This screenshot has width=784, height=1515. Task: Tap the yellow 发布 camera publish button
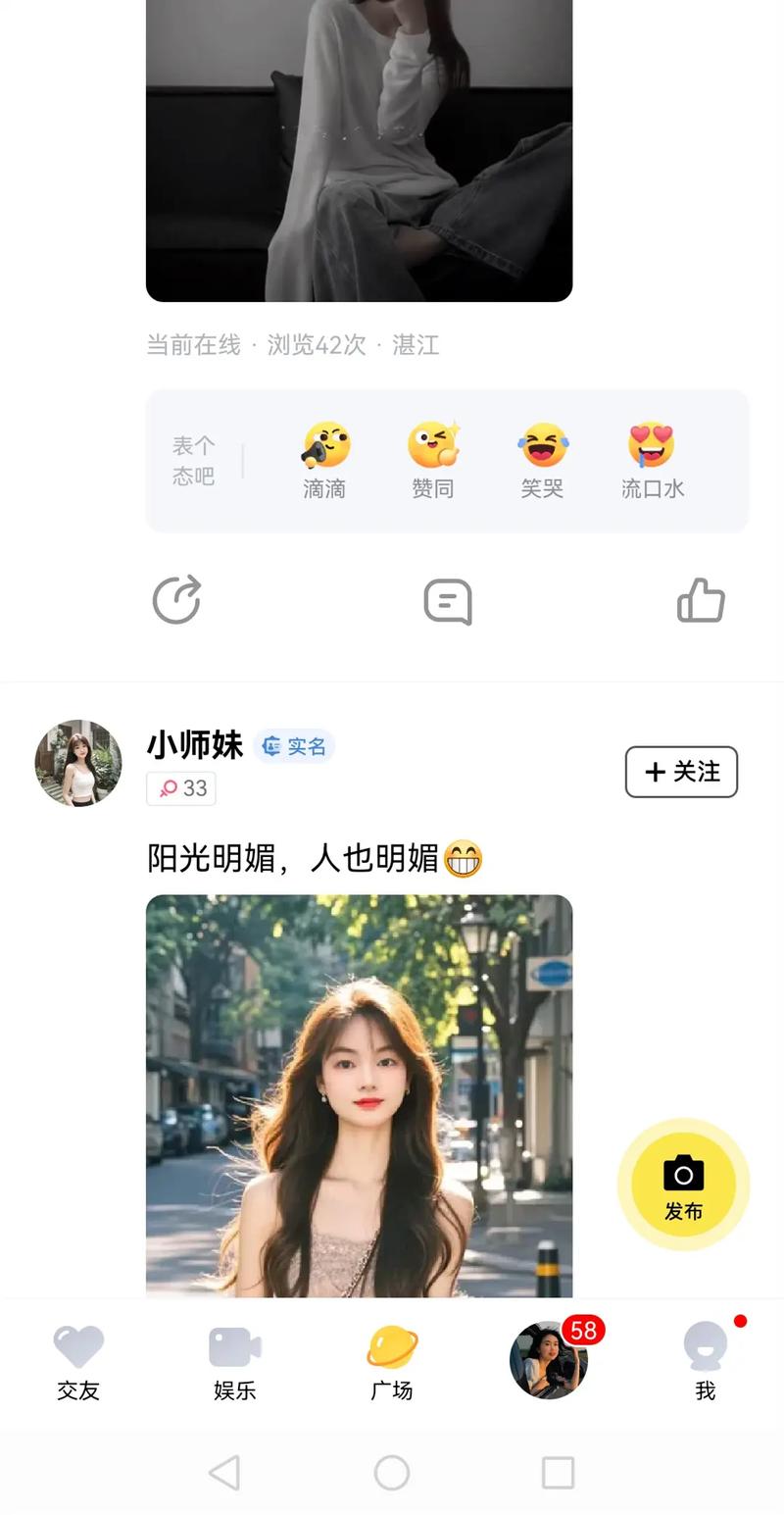[683, 1185]
